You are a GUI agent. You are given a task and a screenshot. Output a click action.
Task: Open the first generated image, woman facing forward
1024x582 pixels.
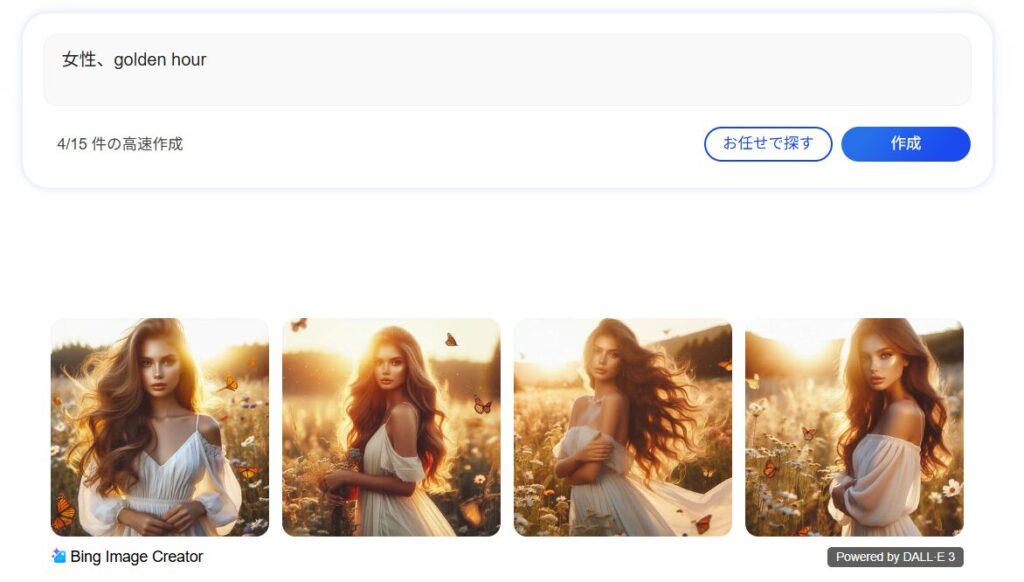pos(160,427)
